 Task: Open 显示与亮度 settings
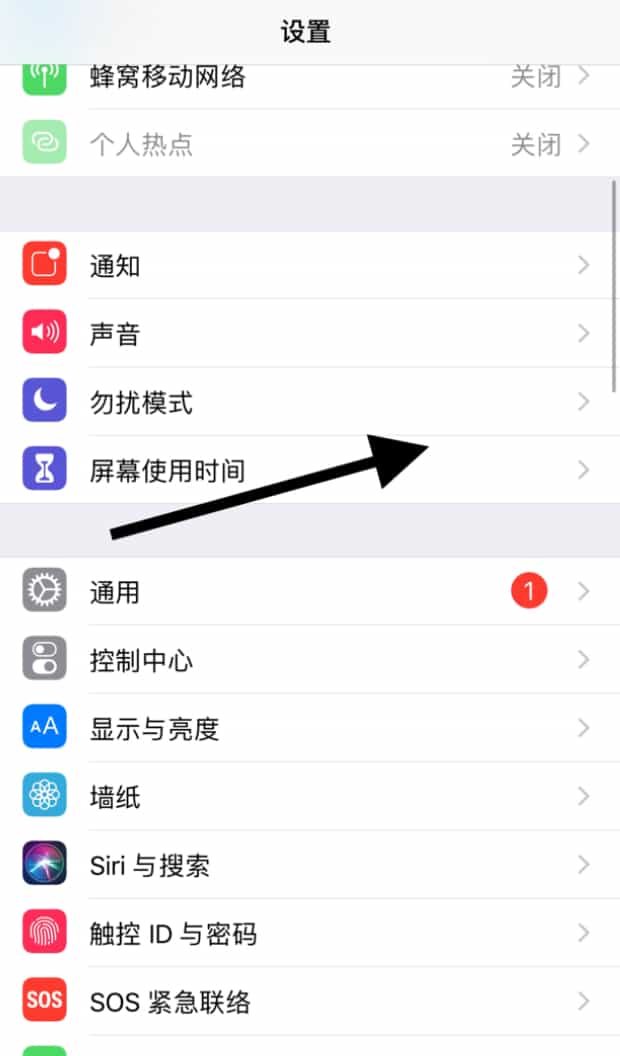[x=310, y=728]
